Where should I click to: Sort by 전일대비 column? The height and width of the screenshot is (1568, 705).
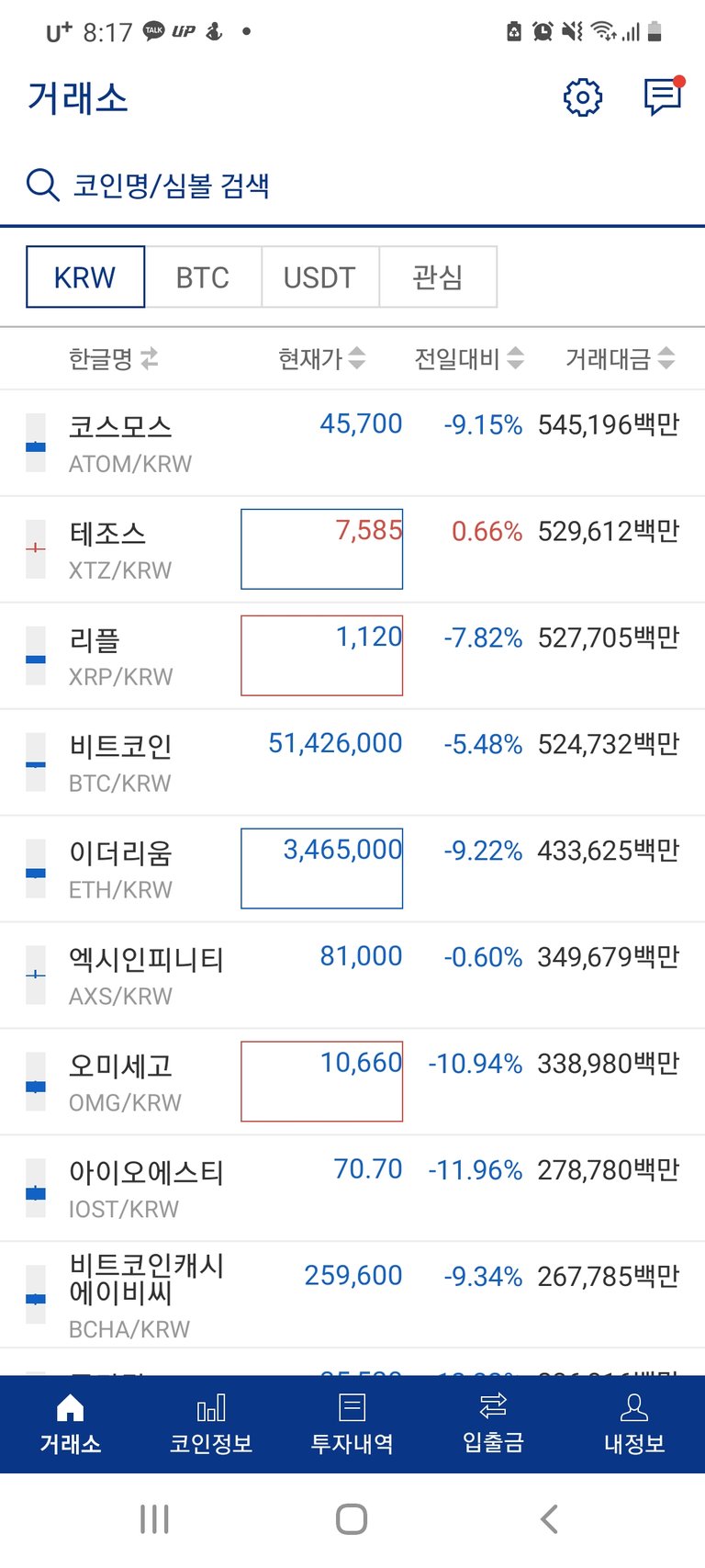tap(469, 358)
